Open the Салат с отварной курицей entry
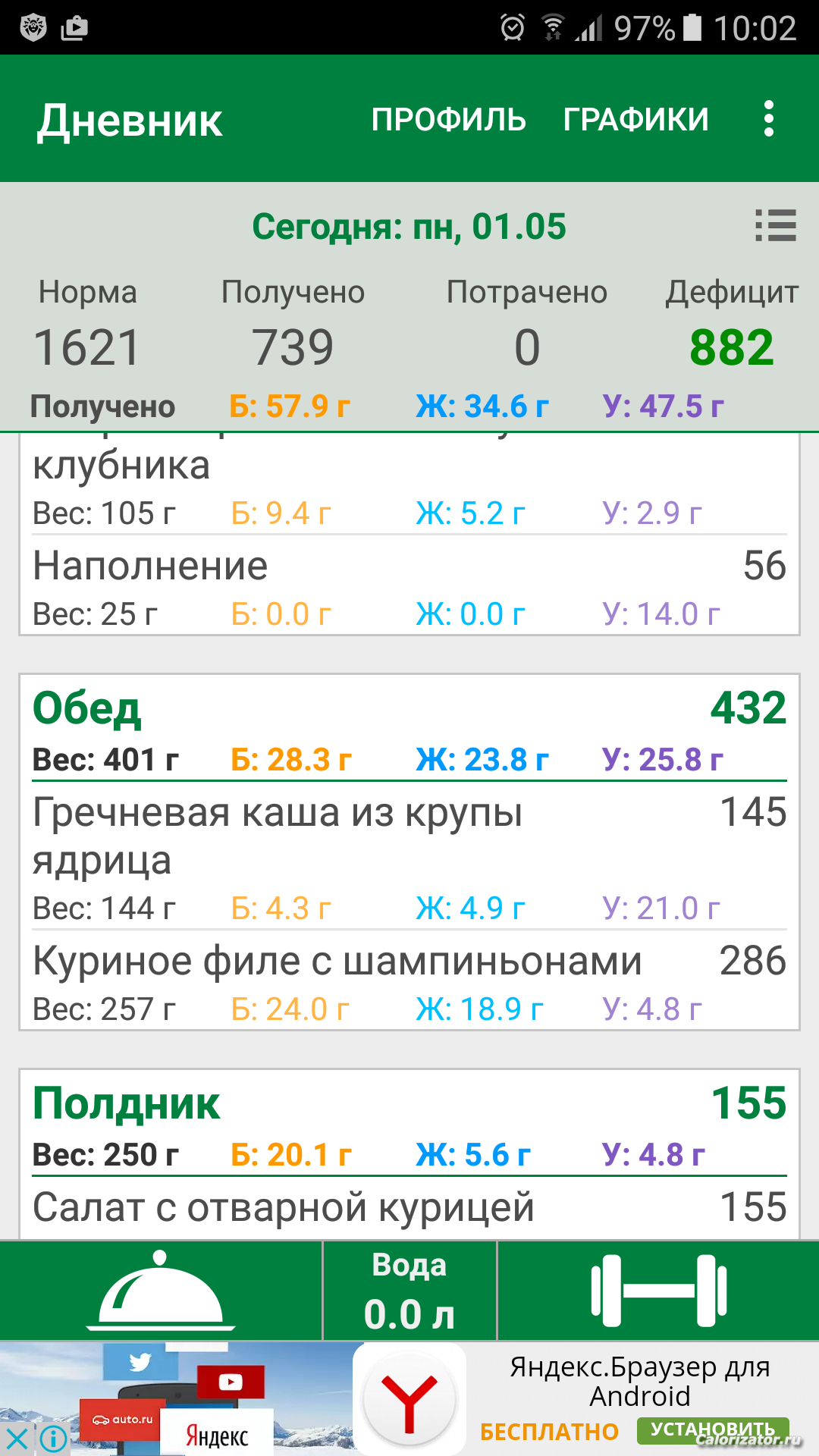 coord(409,1209)
